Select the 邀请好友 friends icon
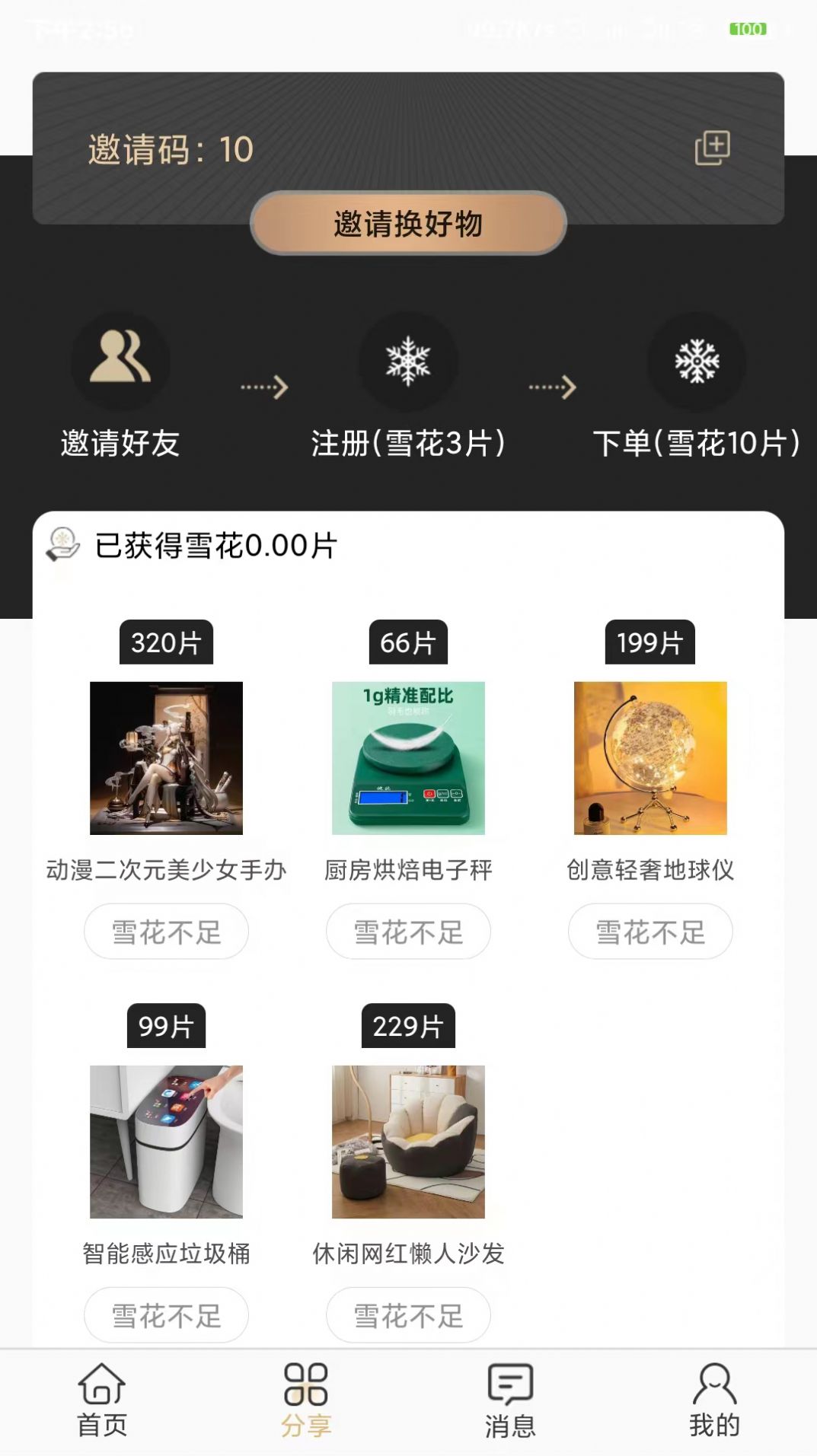Screen dimensions: 817x1456 click(x=120, y=363)
